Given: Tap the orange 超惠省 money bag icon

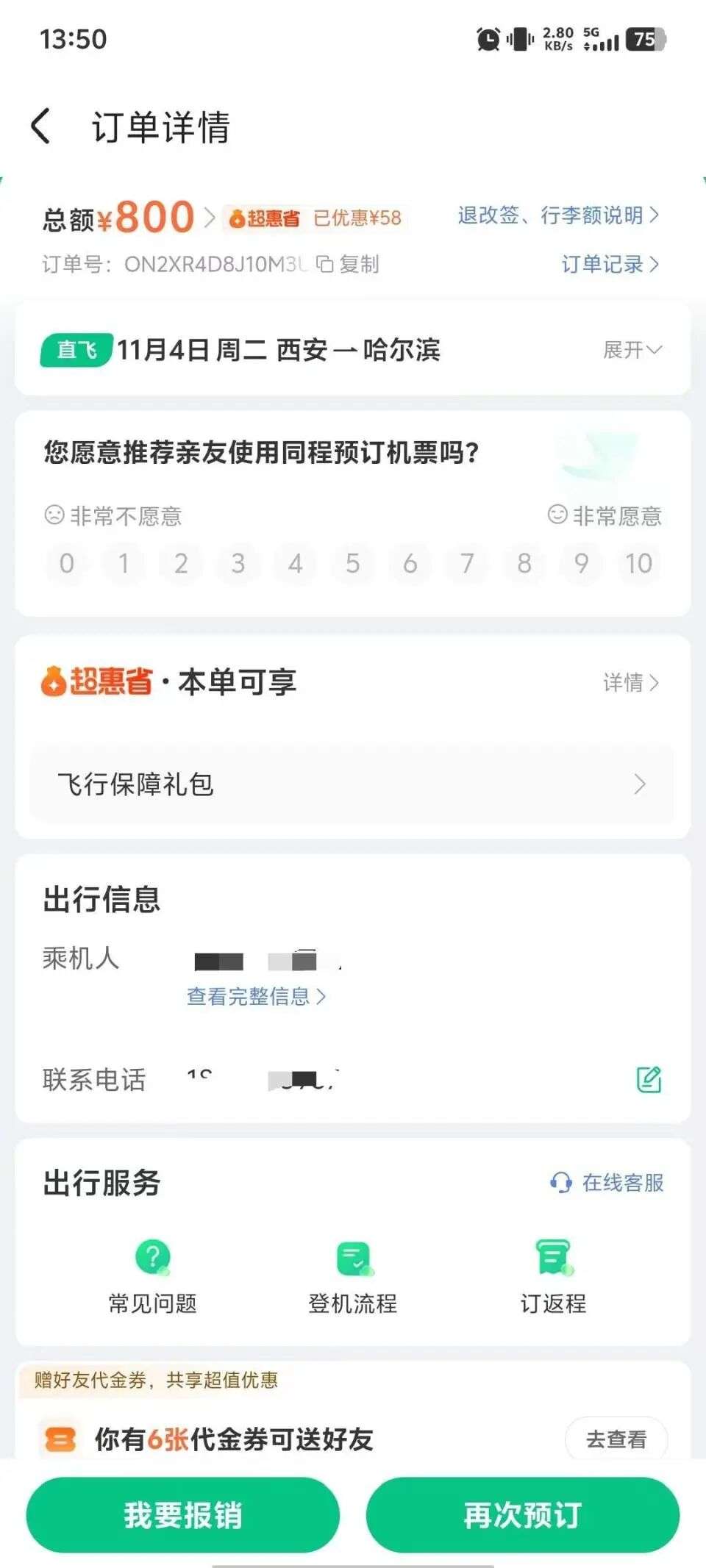Looking at the screenshot, I should click(54, 684).
